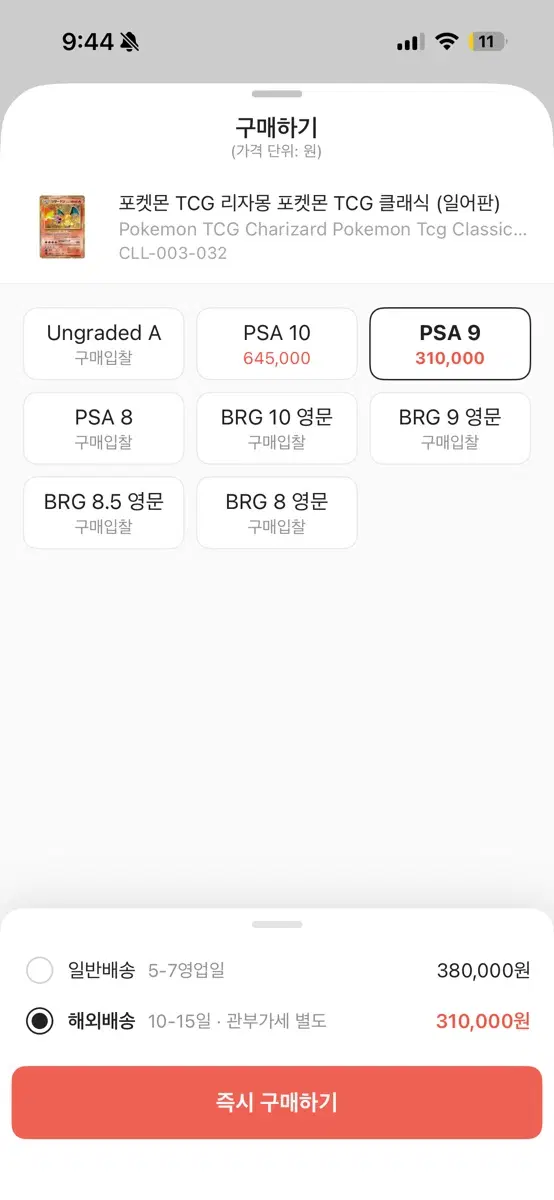Select BRG 10 영문 grade
The image size is (554, 1200).
tap(277, 428)
